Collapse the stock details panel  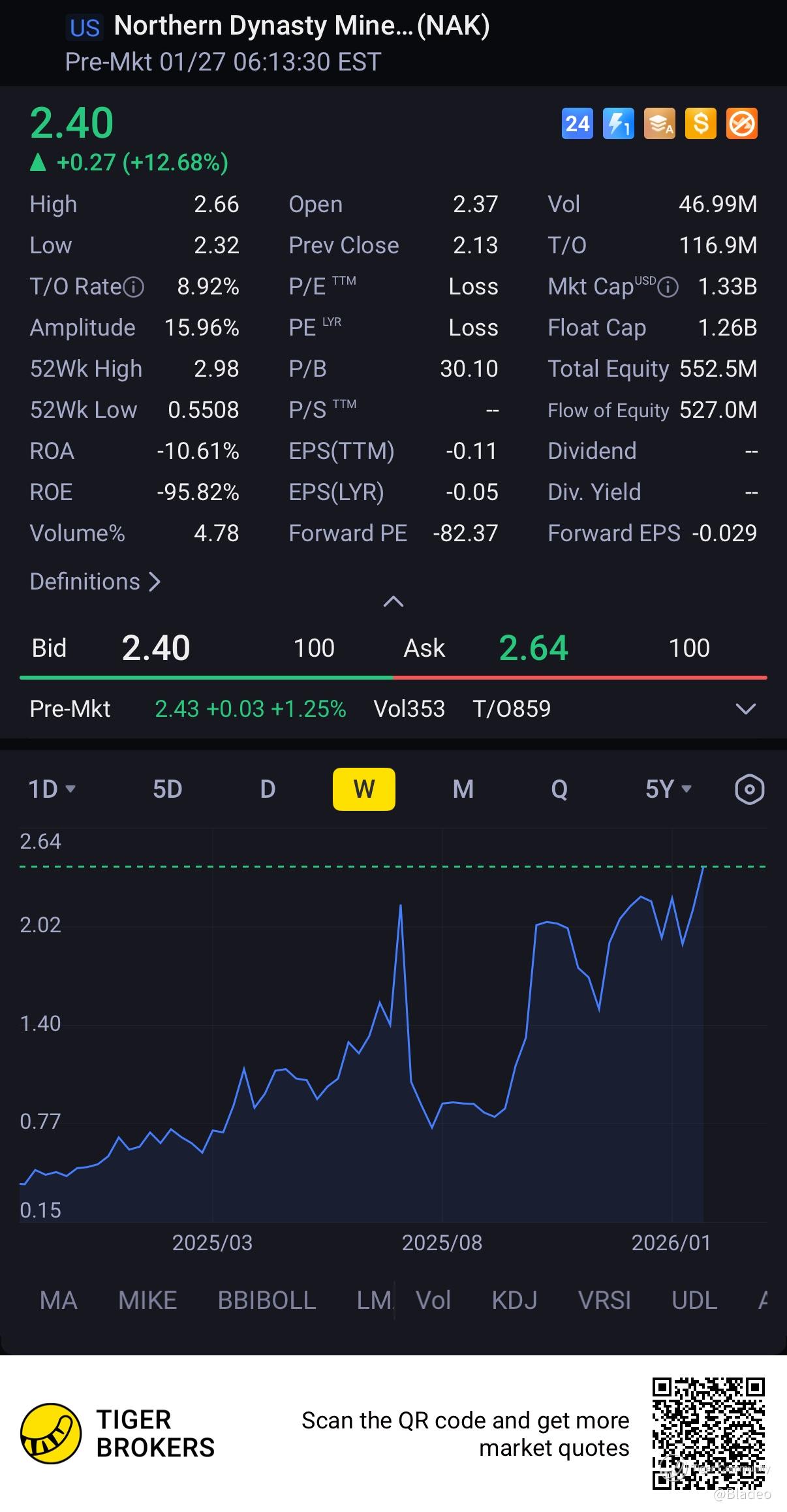pyautogui.click(x=393, y=602)
